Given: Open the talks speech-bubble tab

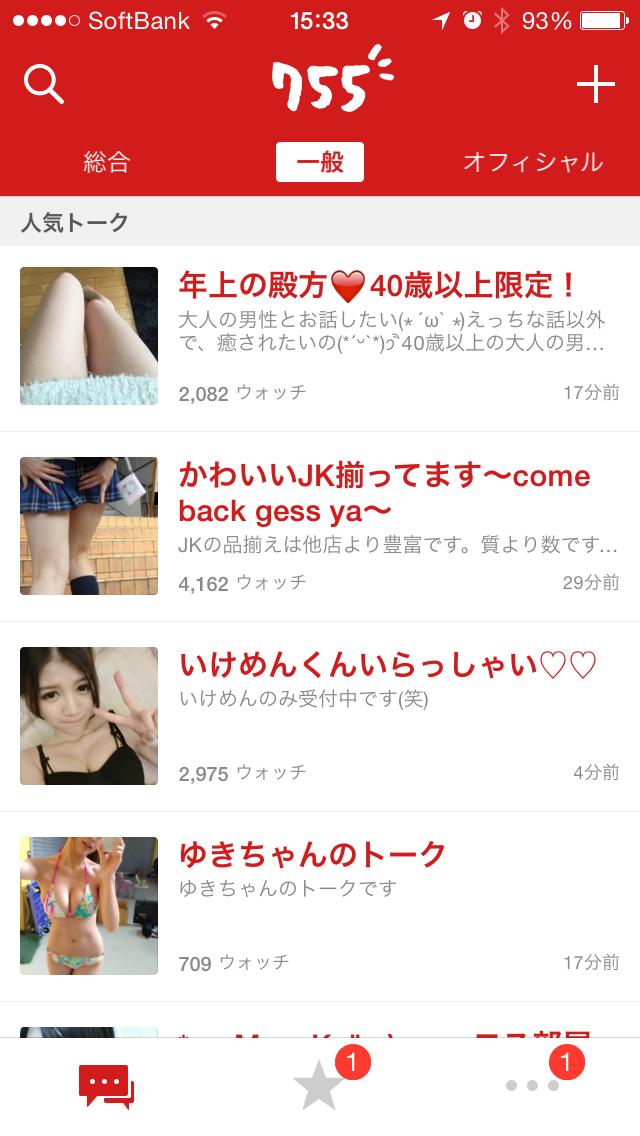Looking at the screenshot, I should pyautogui.click(x=106, y=1086).
